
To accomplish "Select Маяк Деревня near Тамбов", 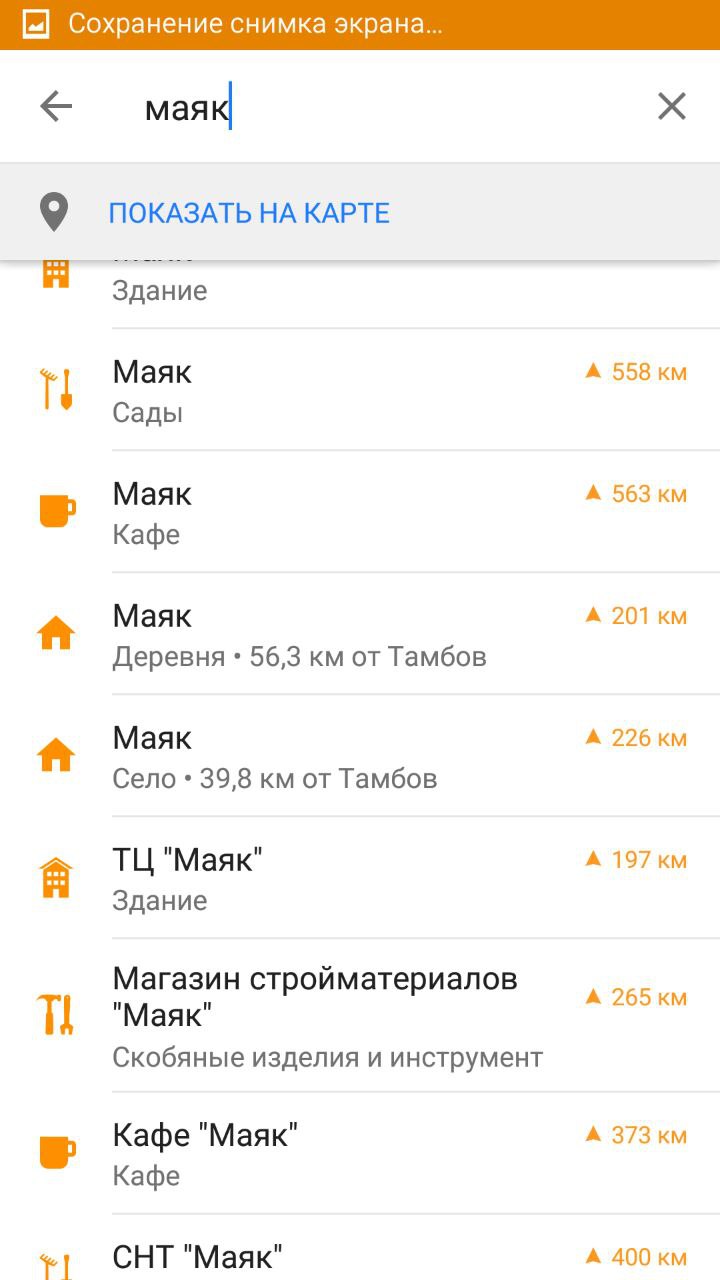I will [360, 633].
